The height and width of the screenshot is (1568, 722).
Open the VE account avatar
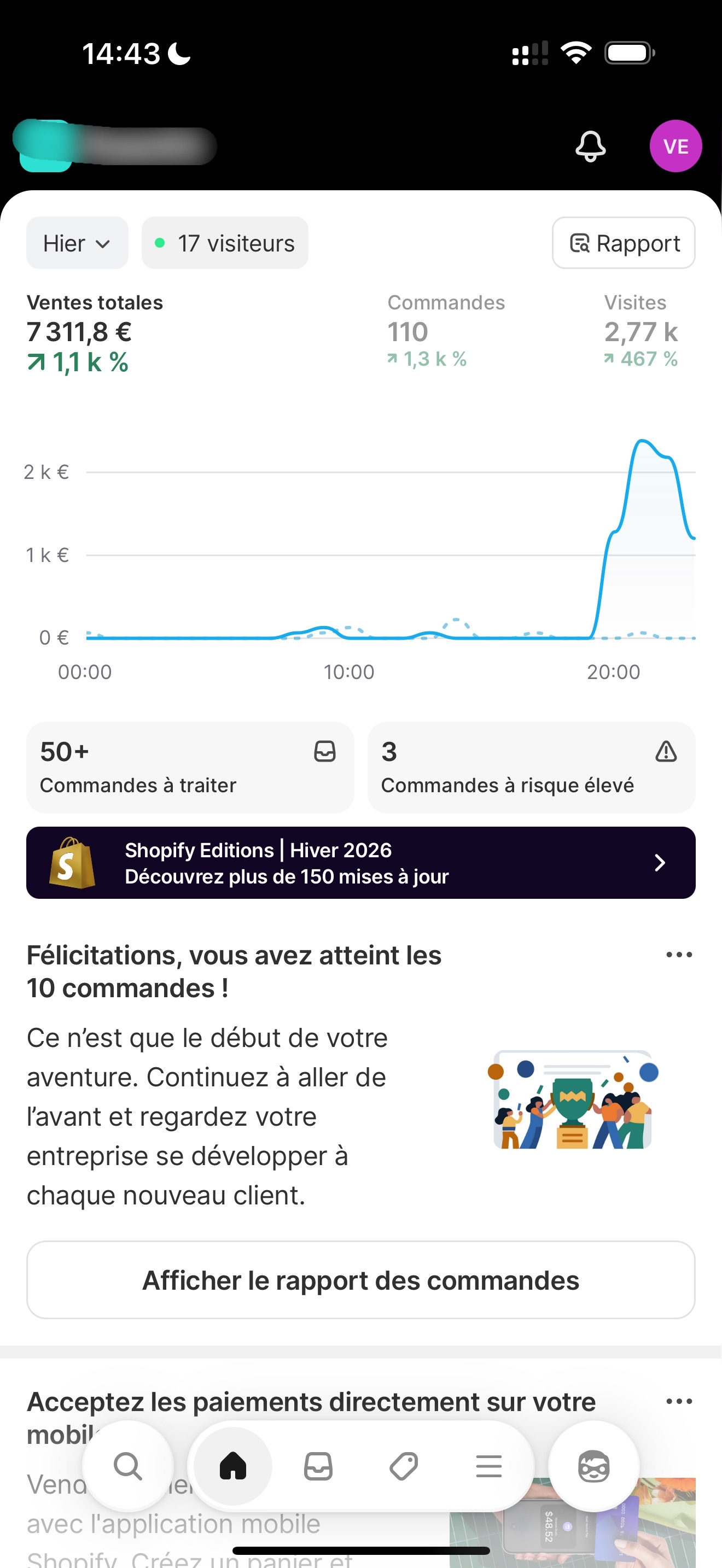(x=675, y=146)
